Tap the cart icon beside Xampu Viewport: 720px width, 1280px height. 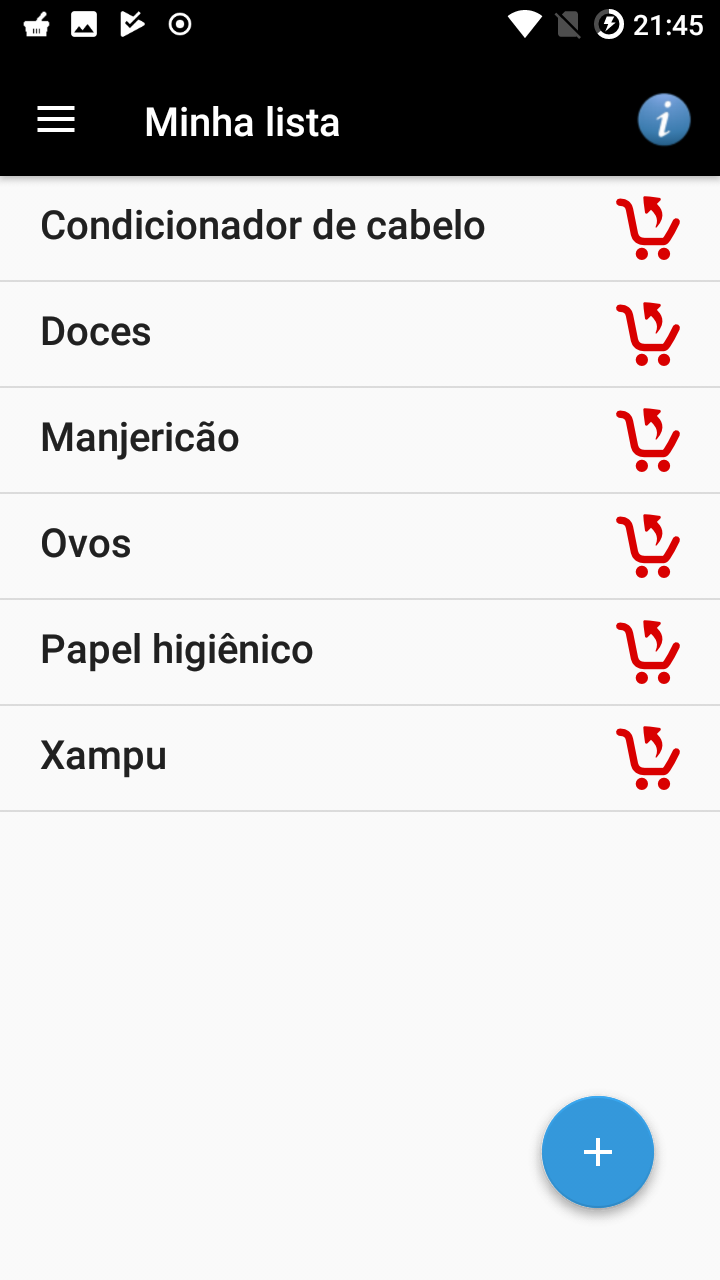pos(647,759)
